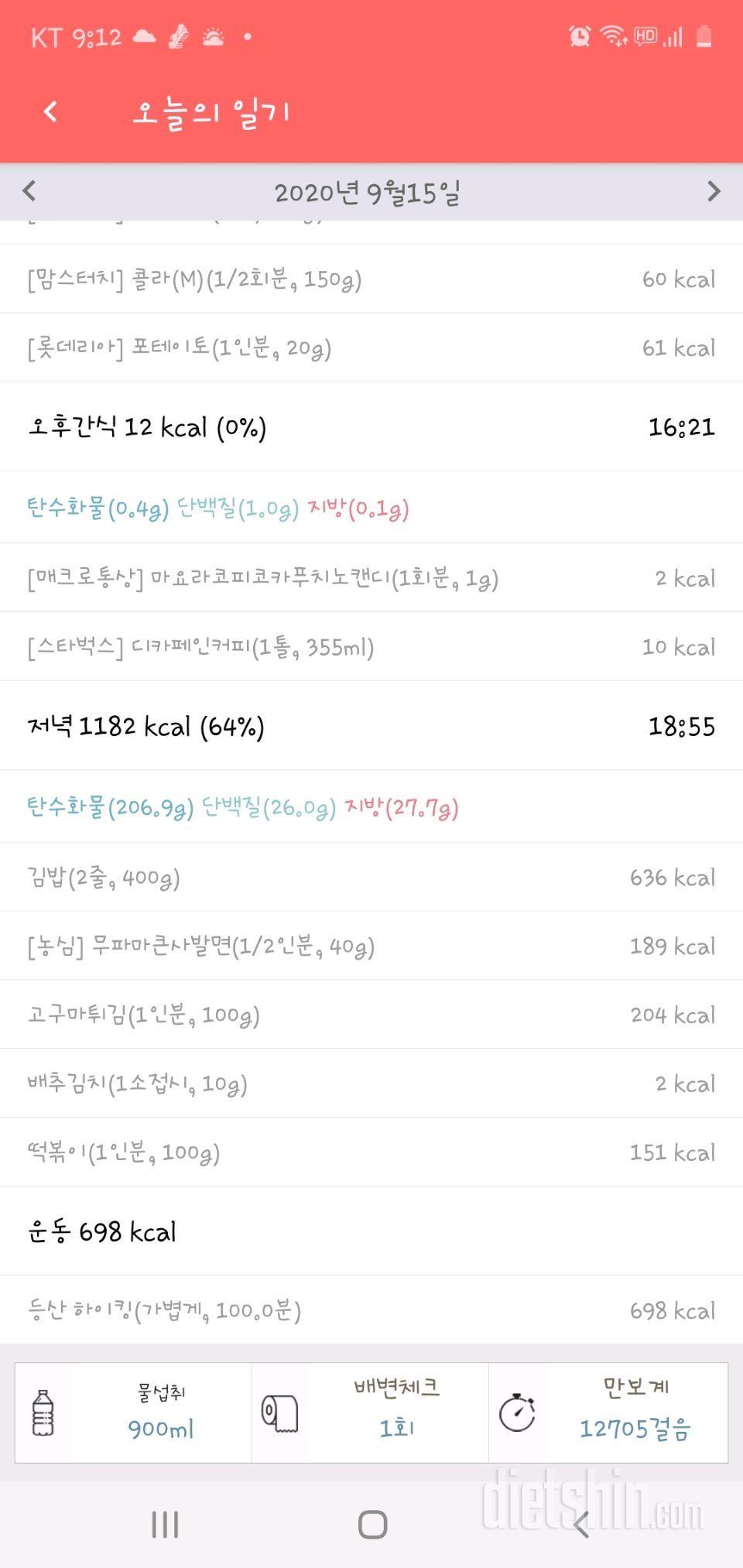Go to the next day
743x1568 pixels.
tap(714, 191)
